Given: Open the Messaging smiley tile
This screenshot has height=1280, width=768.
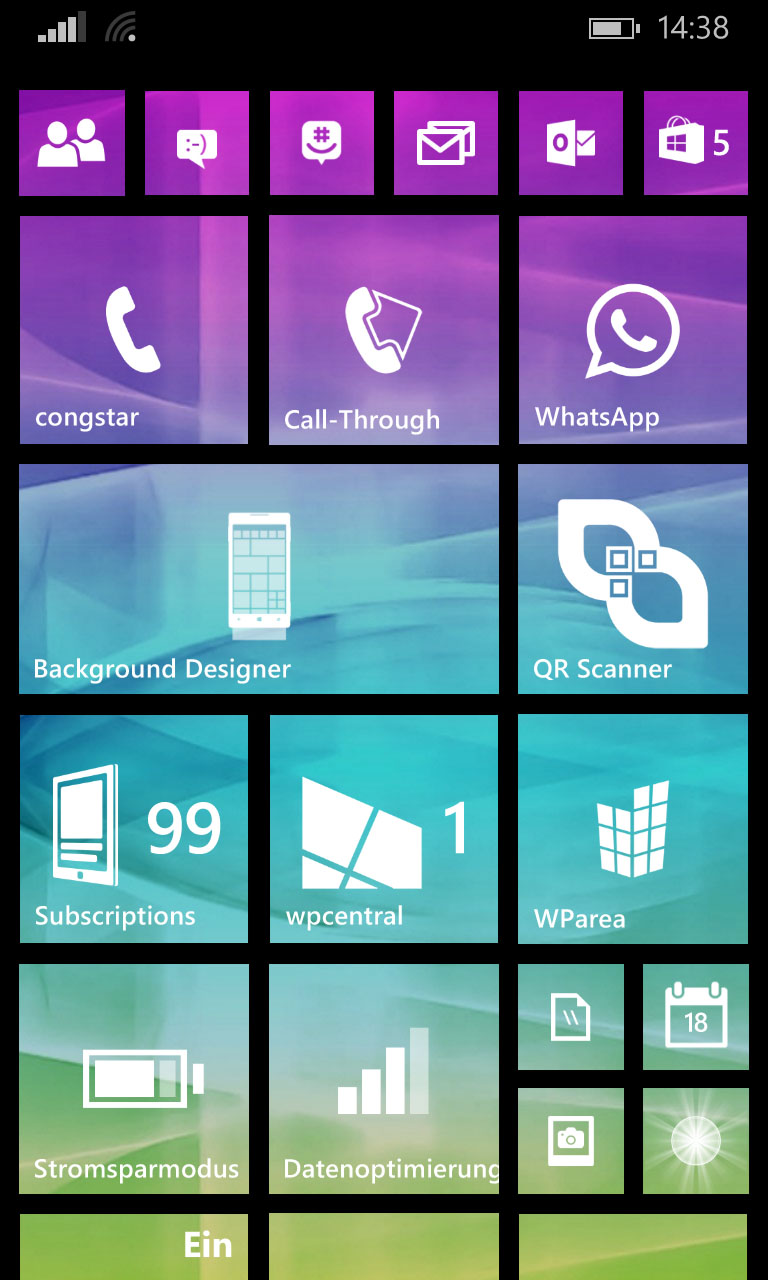Looking at the screenshot, I should coord(196,143).
